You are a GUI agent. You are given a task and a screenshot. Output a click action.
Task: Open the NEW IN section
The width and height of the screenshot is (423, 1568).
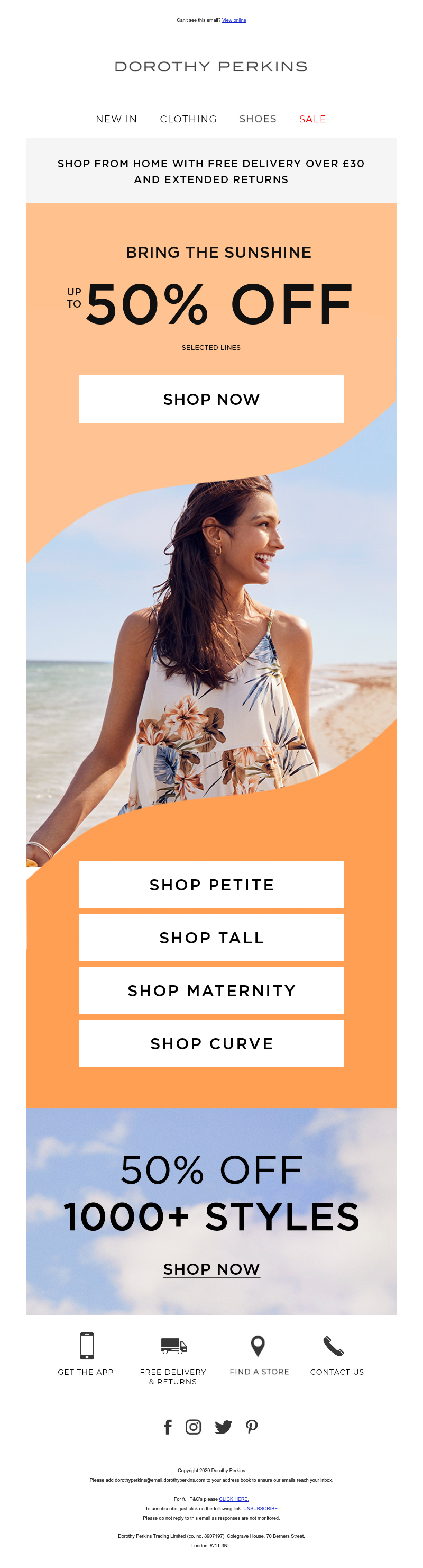coord(116,119)
